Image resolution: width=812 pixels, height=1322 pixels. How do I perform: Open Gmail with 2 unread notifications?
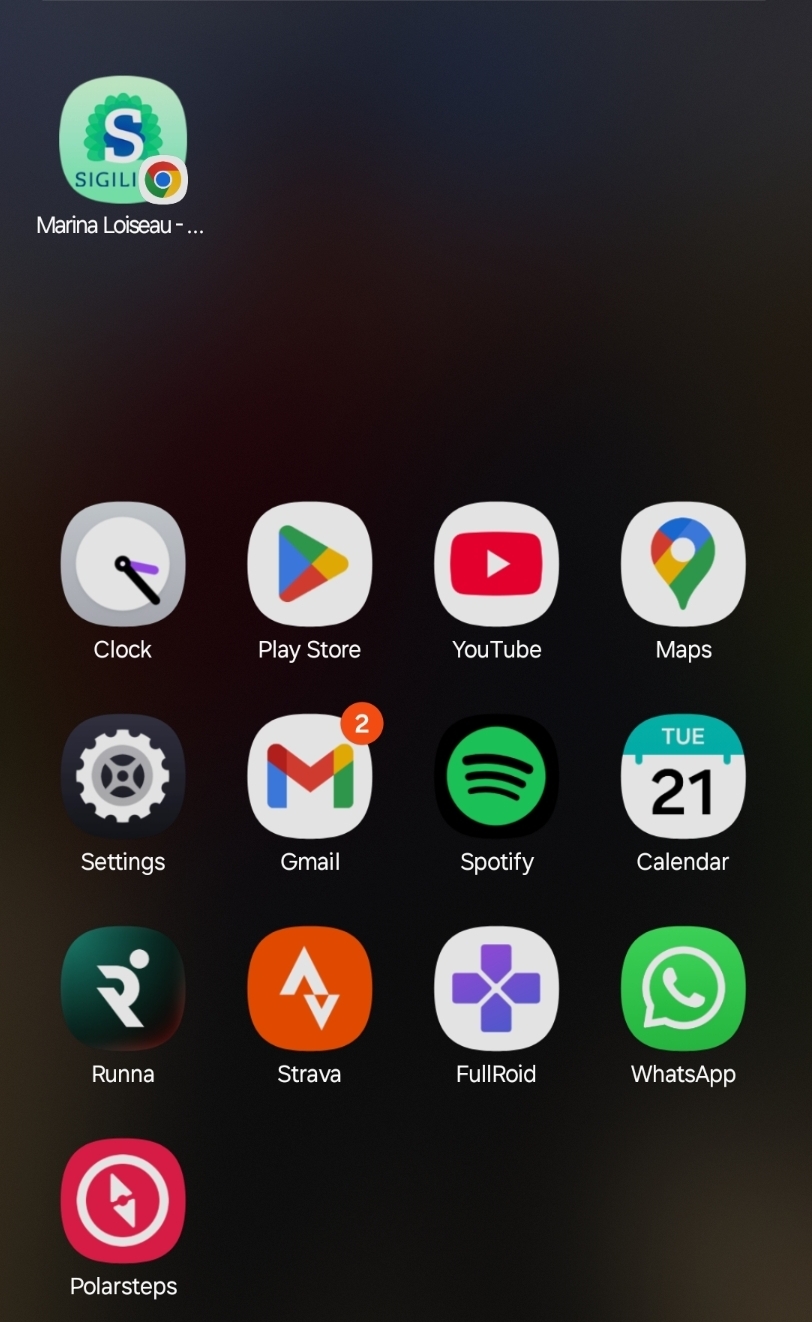point(309,777)
